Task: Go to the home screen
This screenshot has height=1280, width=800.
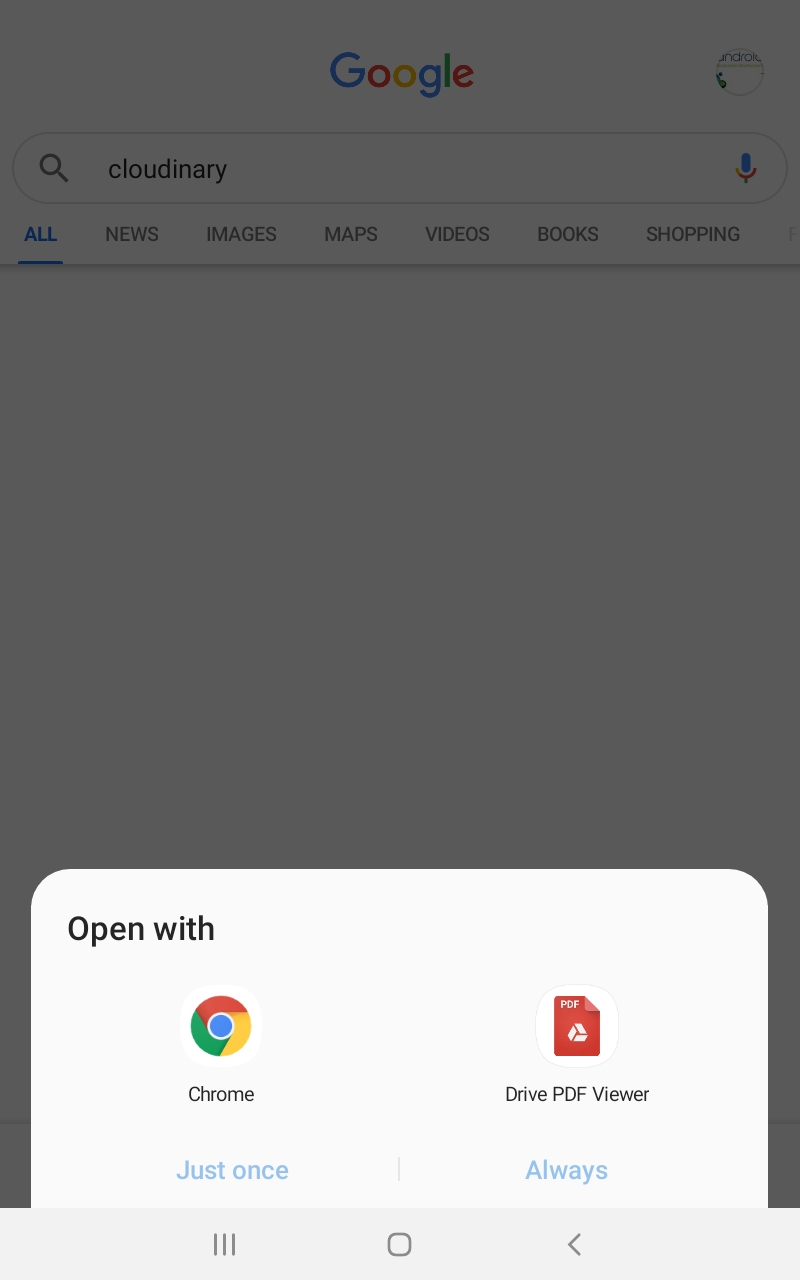Action: point(399,1244)
